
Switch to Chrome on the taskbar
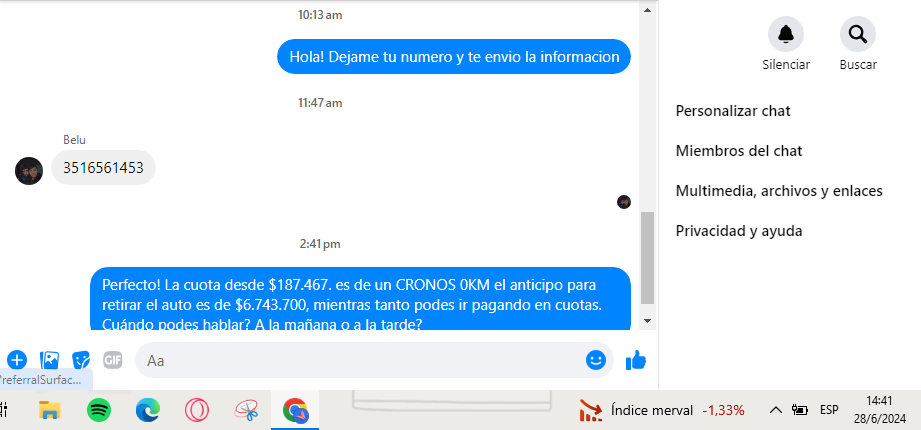294,410
